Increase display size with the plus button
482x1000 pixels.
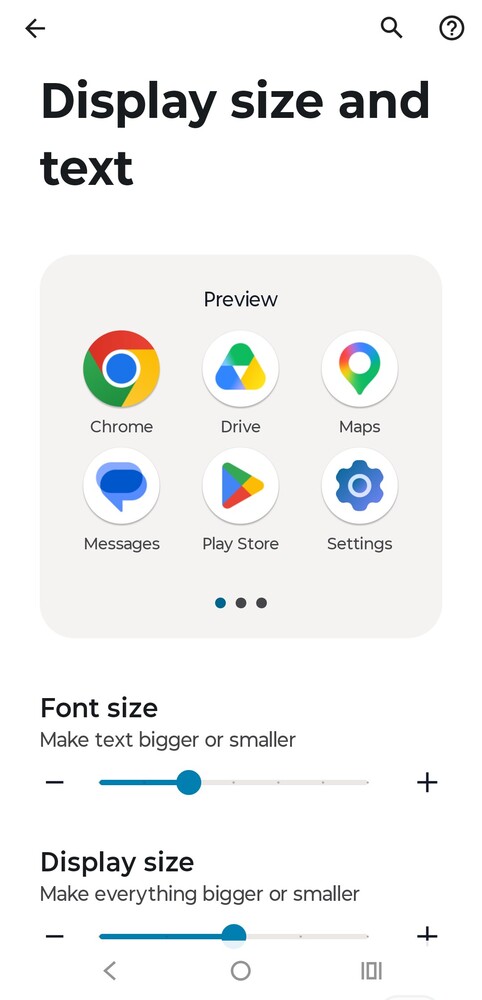[x=427, y=936]
